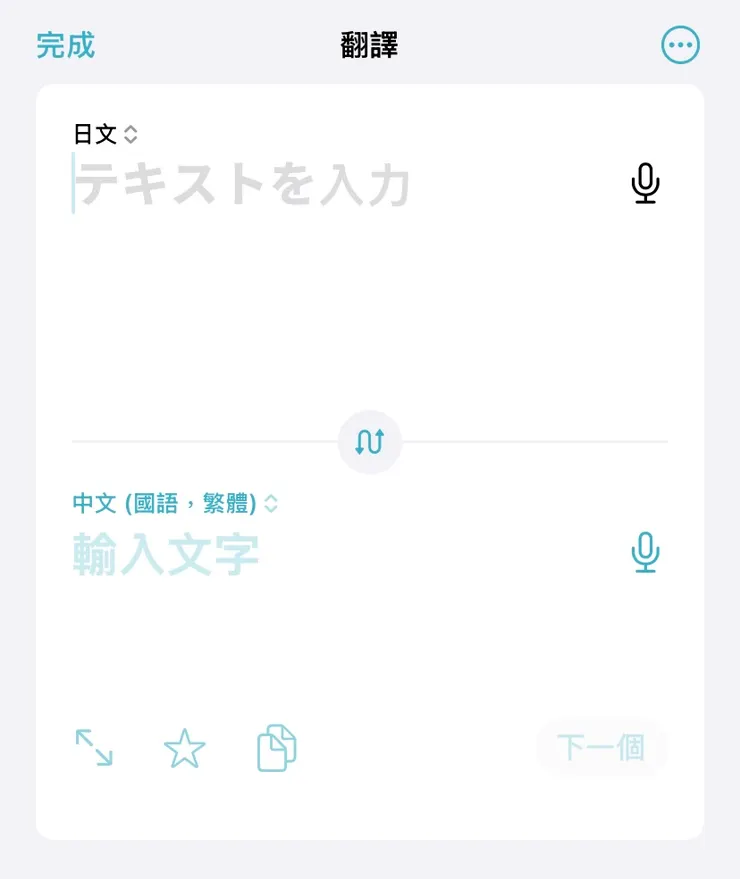
Task: Expand translation view with the diagonal arrows icon
Action: click(x=93, y=747)
